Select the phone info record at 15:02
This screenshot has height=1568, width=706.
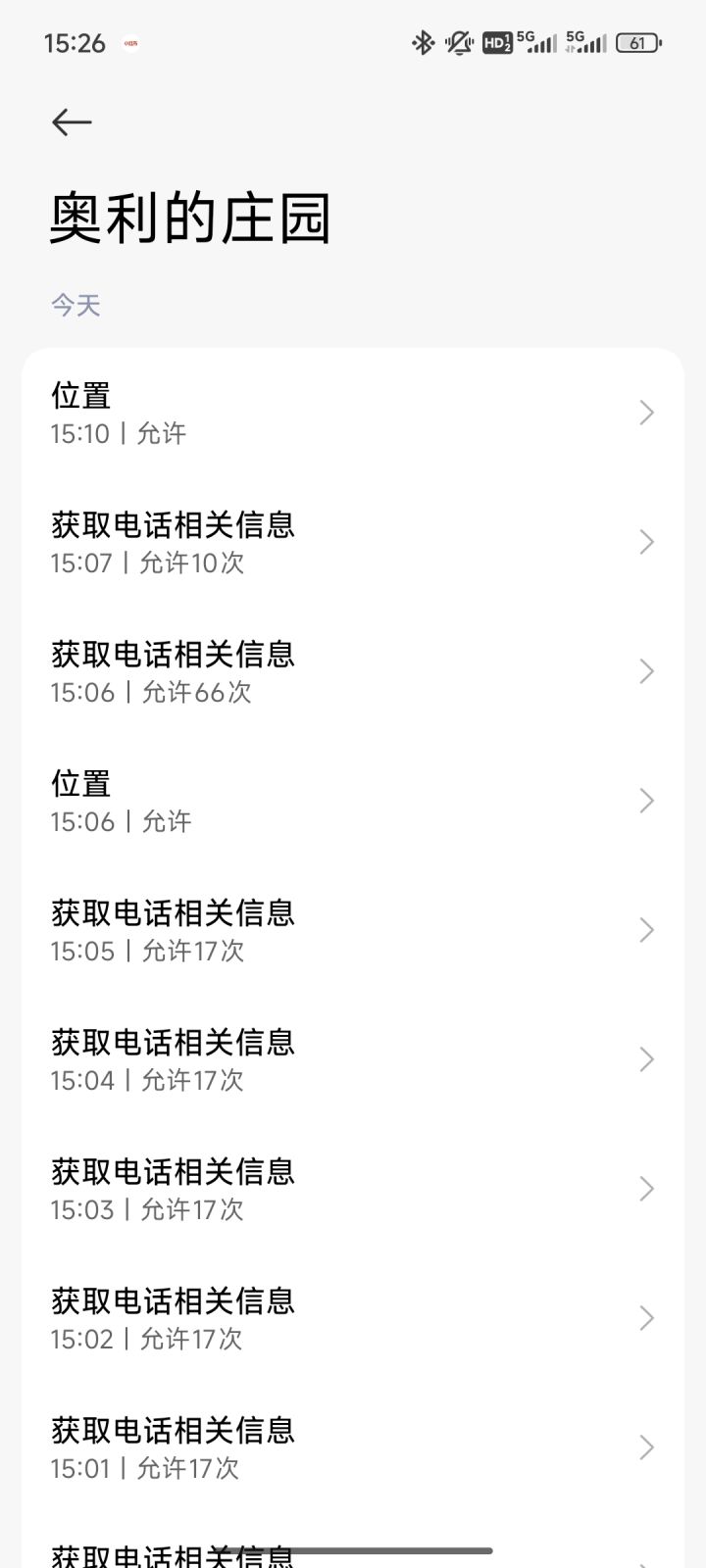[353, 1318]
